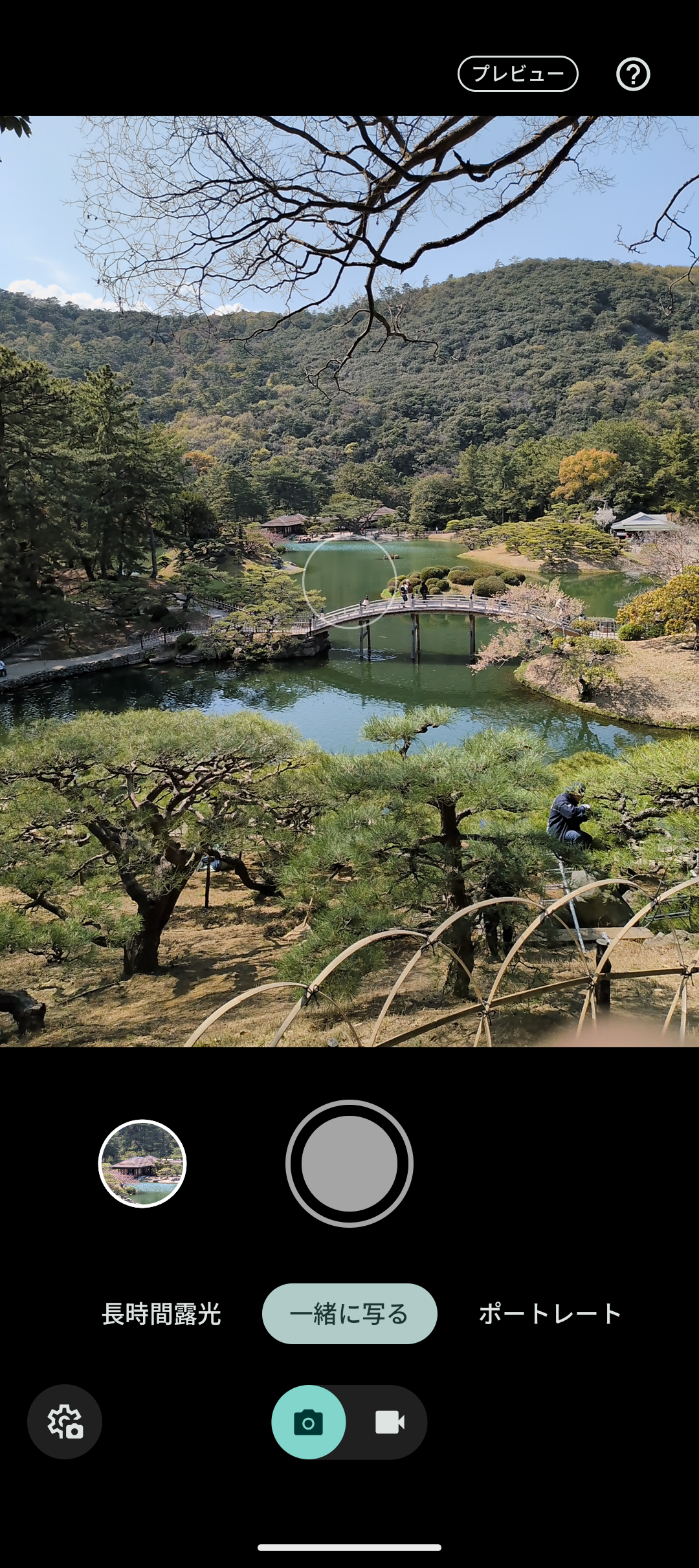Screen dimensions: 699x1568
Task: Open help via the question mark icon
Action: pos(634,74)
